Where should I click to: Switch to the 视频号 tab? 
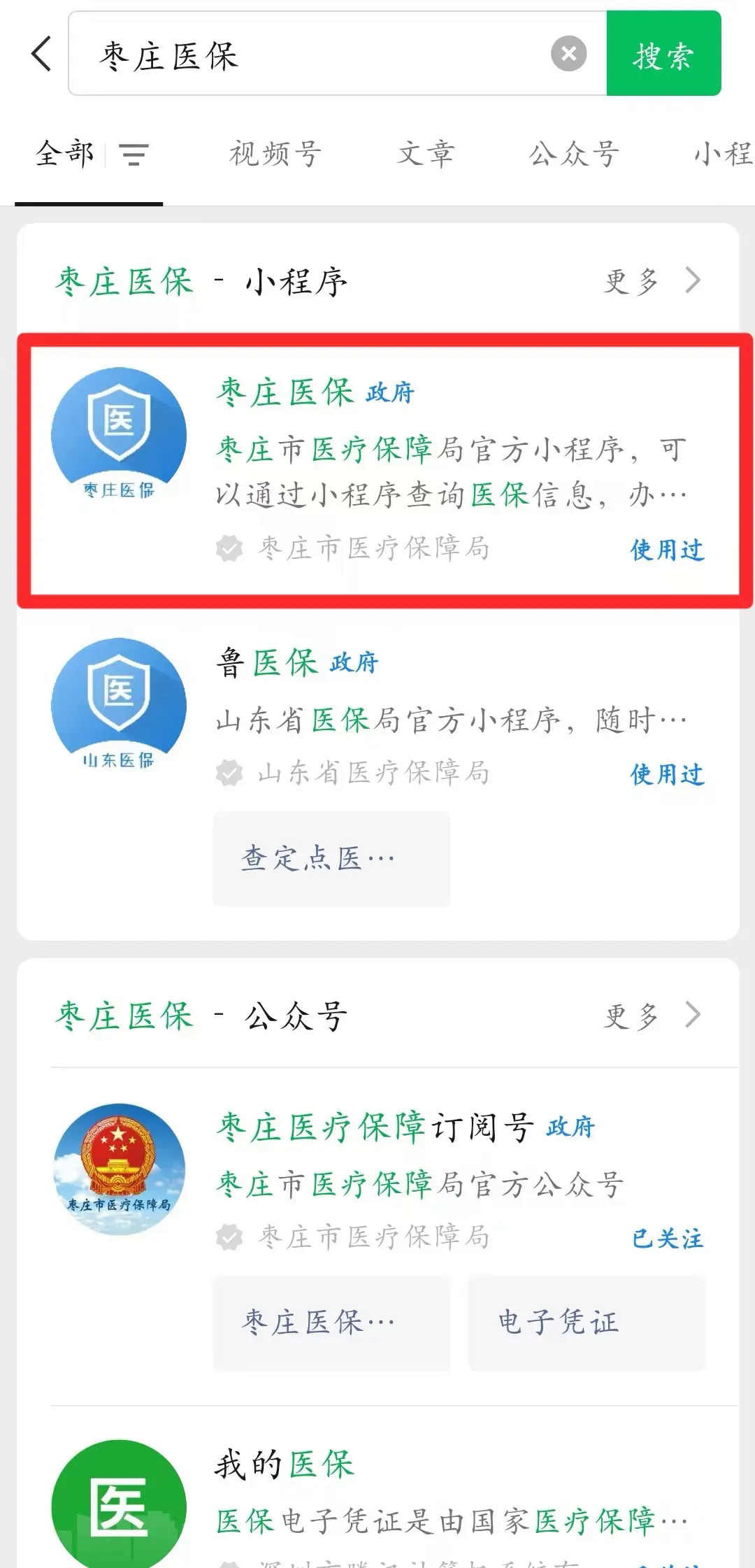pos(273,154)
